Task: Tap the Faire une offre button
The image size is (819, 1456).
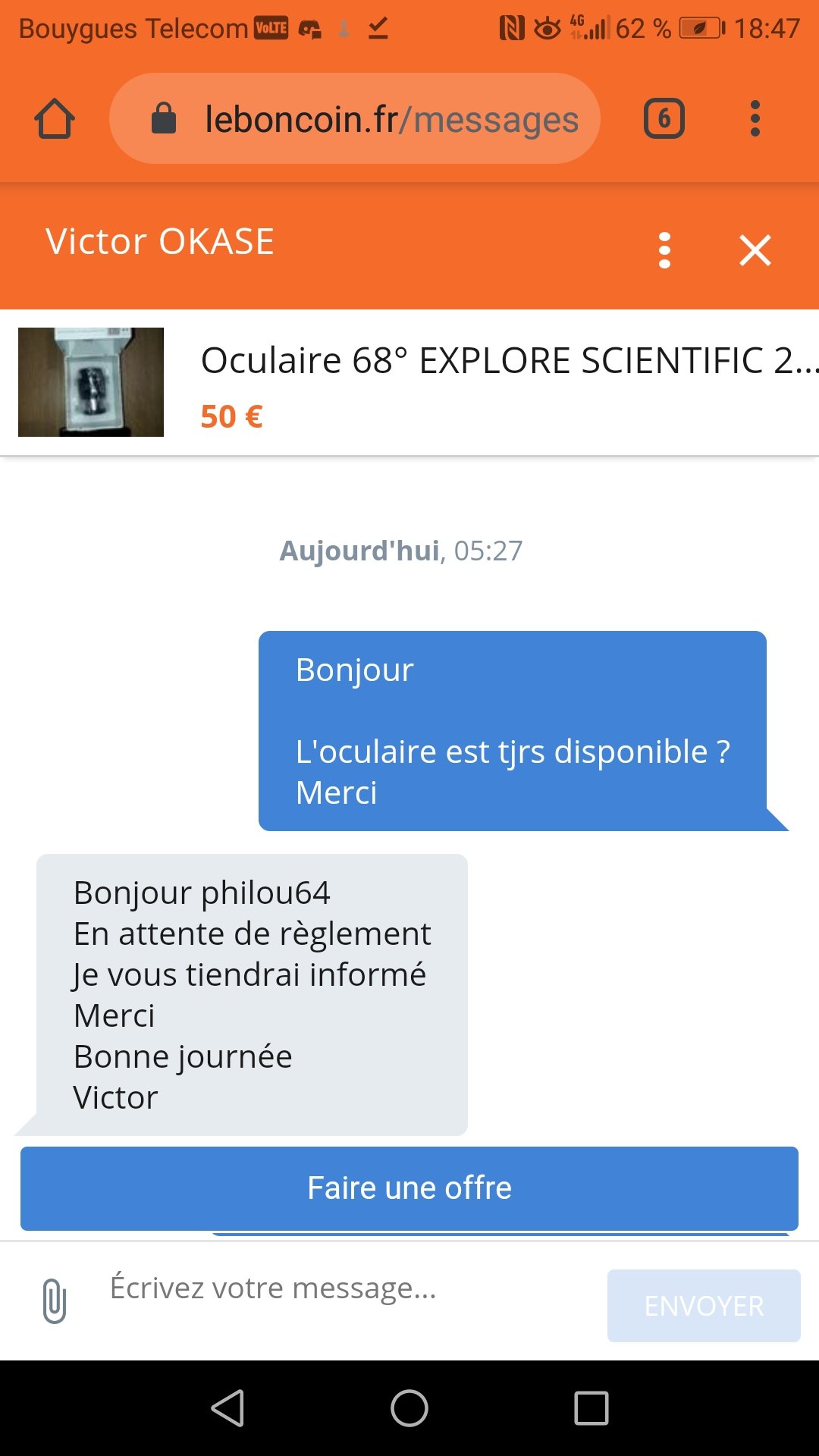Action: [x=409, y=1188]
